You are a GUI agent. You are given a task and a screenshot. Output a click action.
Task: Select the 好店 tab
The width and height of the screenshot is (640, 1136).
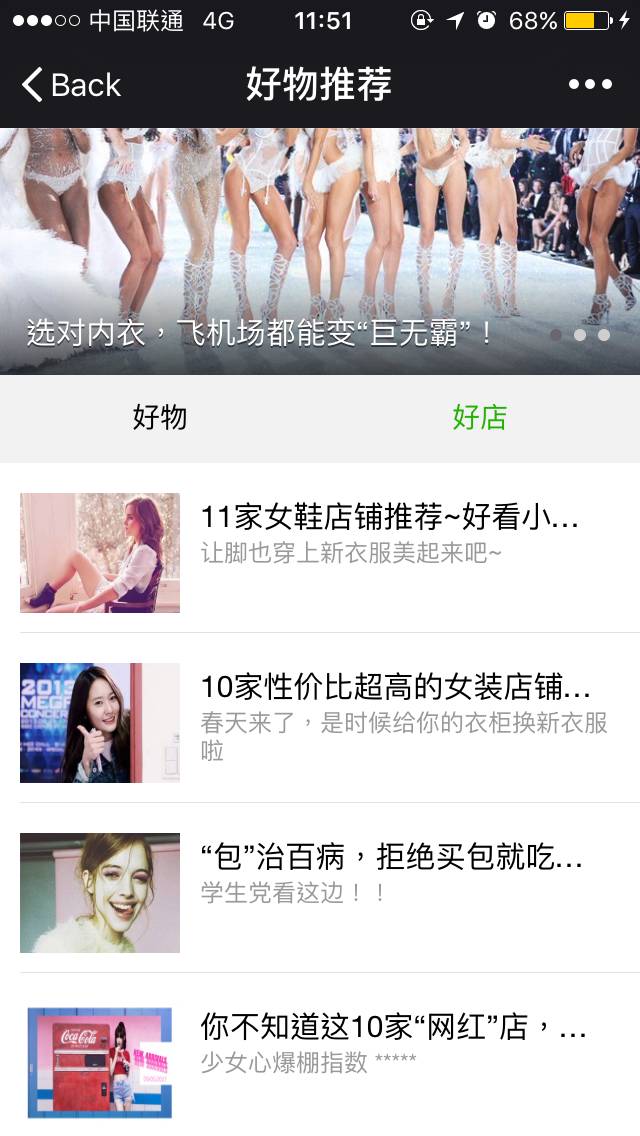(480, 417)
